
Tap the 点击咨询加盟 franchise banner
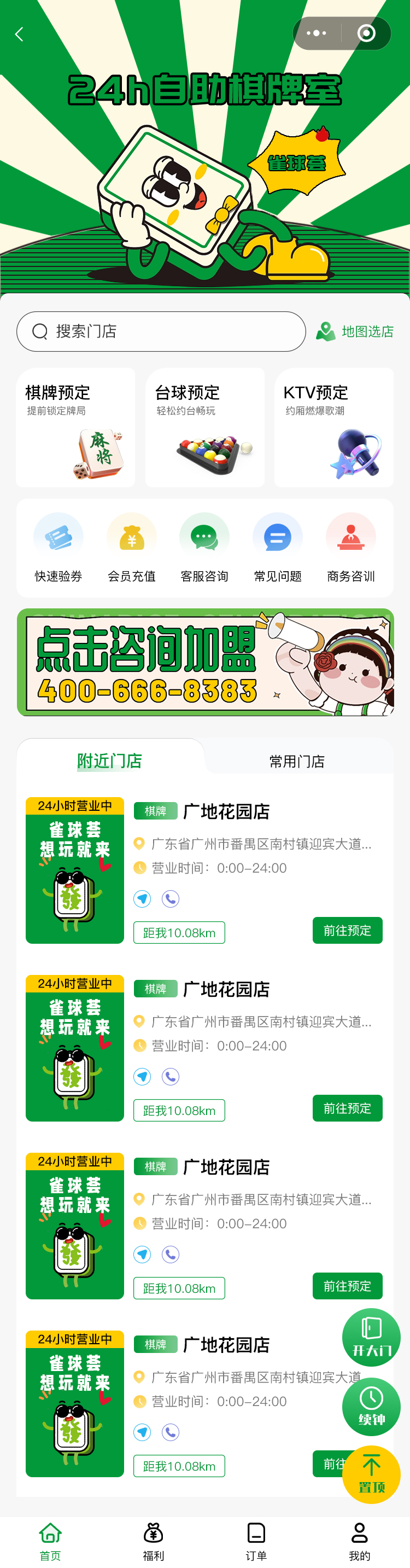205,662
